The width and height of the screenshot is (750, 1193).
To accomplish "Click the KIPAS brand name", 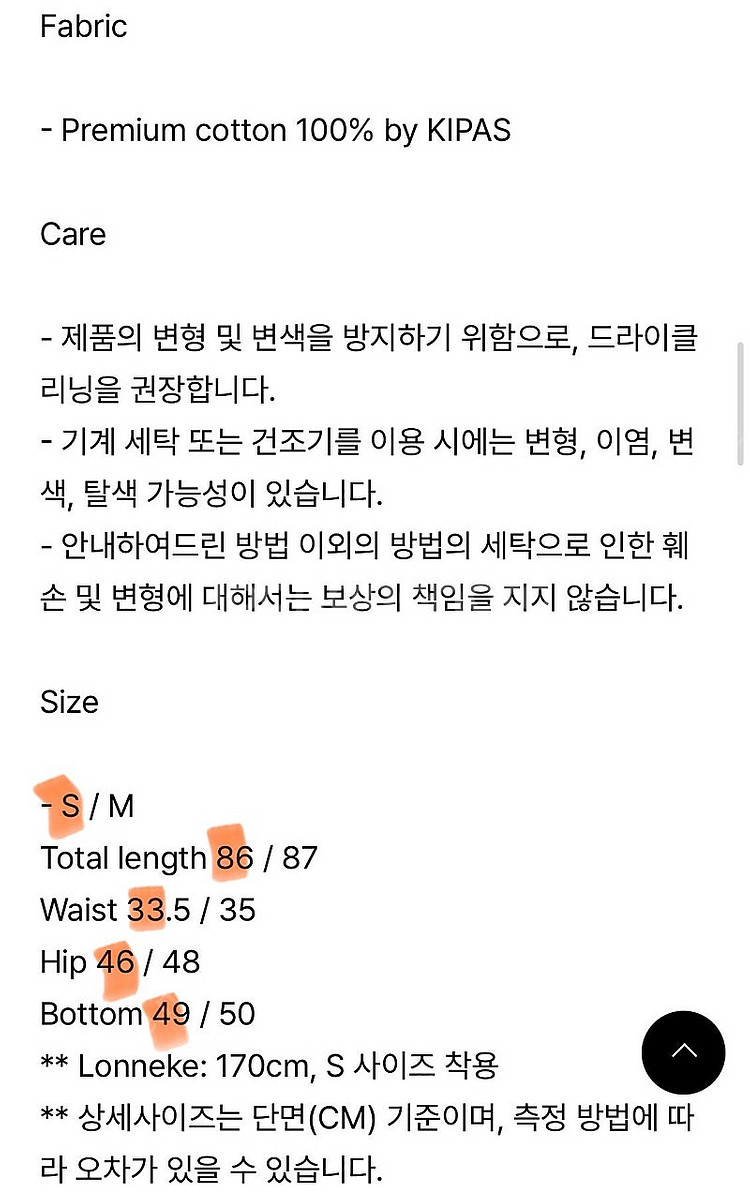I will pyautogui.click(x=470, y=130).
